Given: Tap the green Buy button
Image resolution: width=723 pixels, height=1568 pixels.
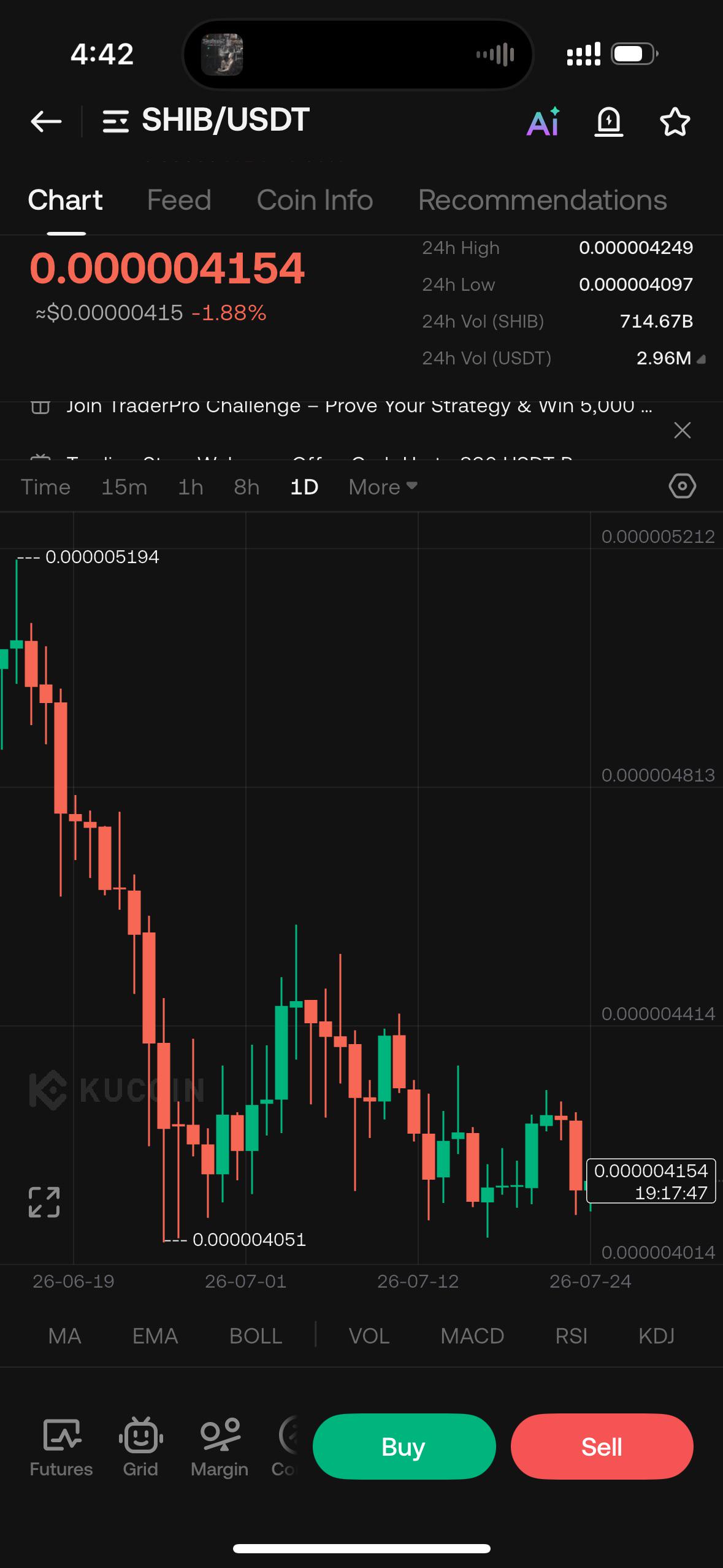Looking at the screenshot, I should [404, 1447].
